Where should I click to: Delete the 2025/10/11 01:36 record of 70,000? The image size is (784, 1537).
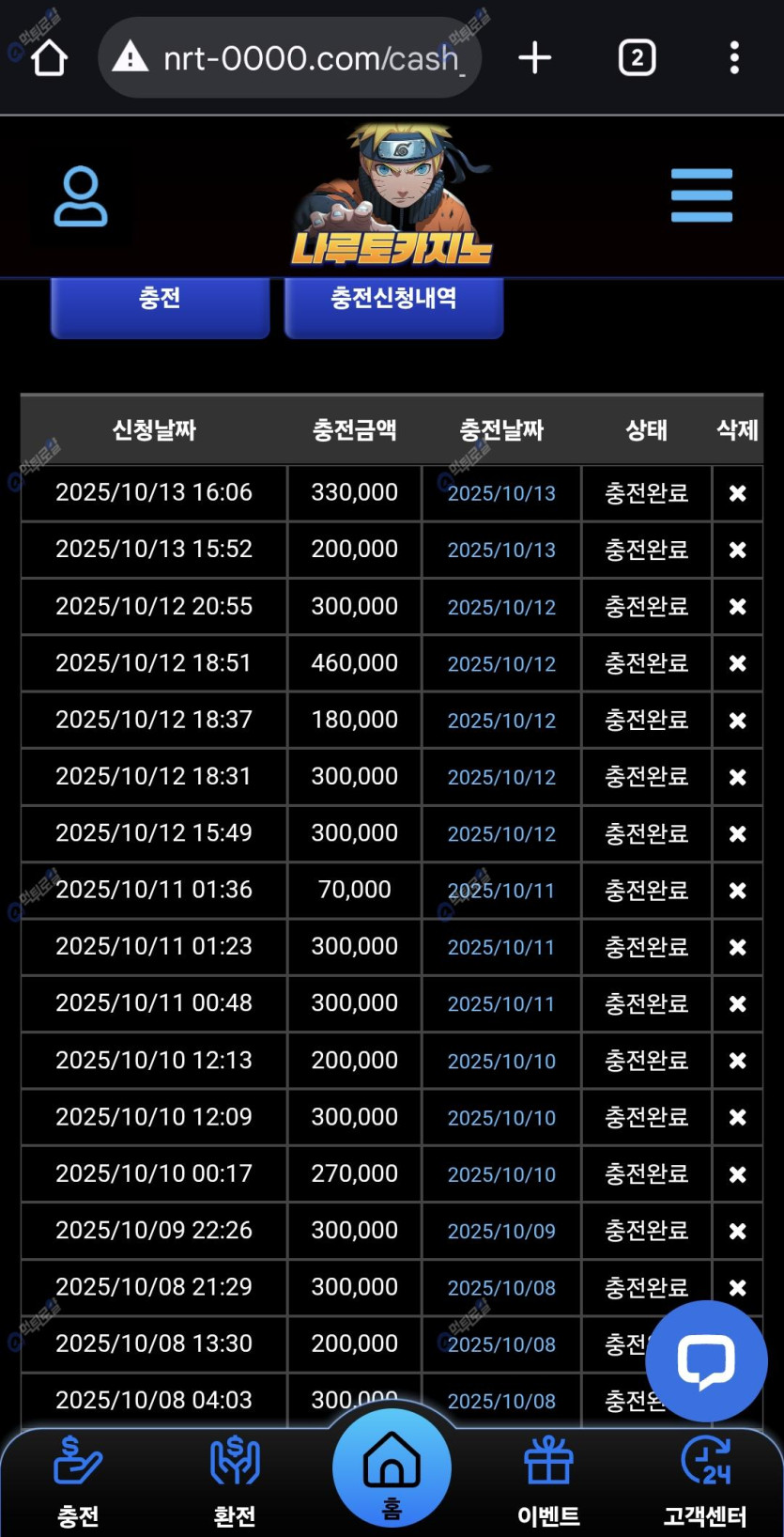click(738, 890)
